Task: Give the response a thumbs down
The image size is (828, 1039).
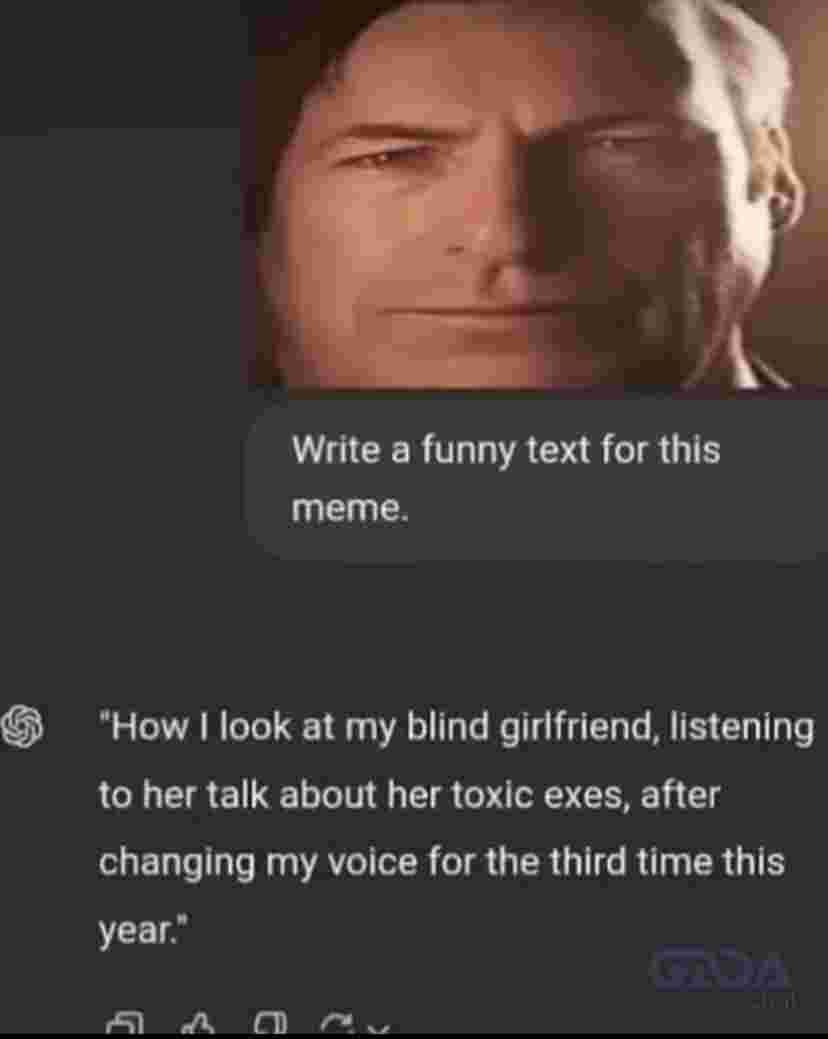Action: pyautogui.click(x=272, y=1024)
